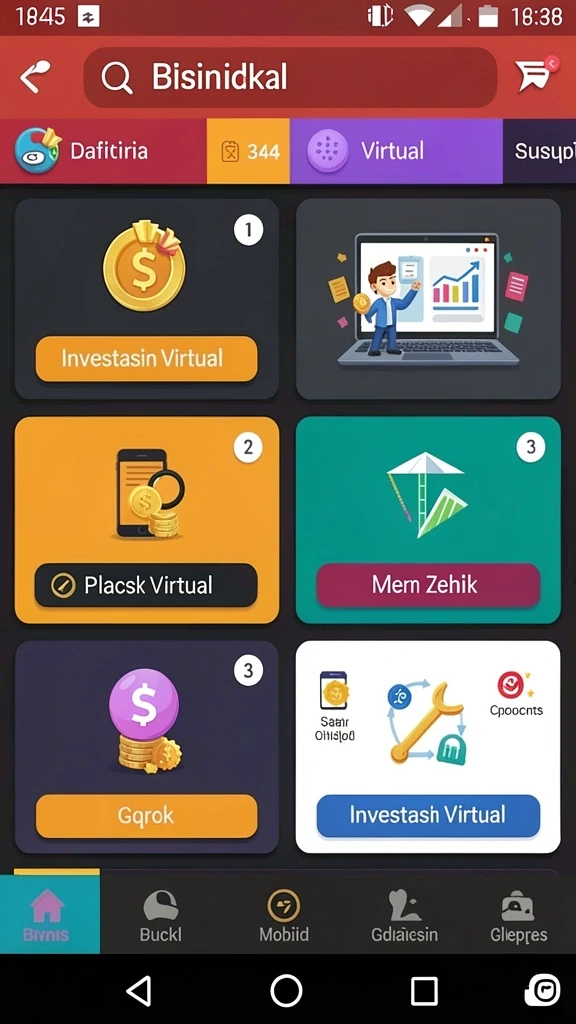Tap the Gqrok button
576x1024 pixels.
[146, 816]
